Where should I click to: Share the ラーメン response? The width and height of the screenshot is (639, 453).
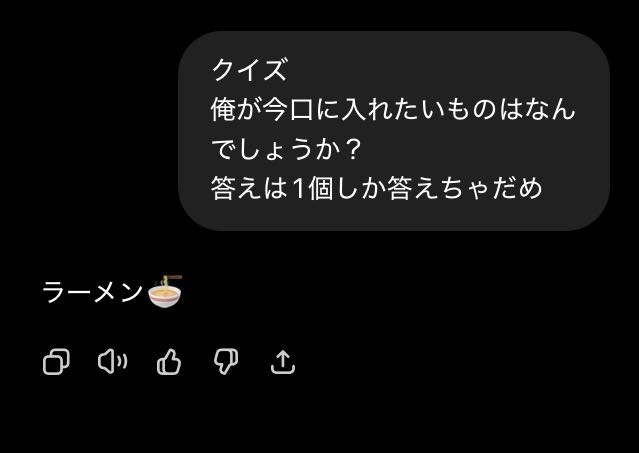[283, 361]
